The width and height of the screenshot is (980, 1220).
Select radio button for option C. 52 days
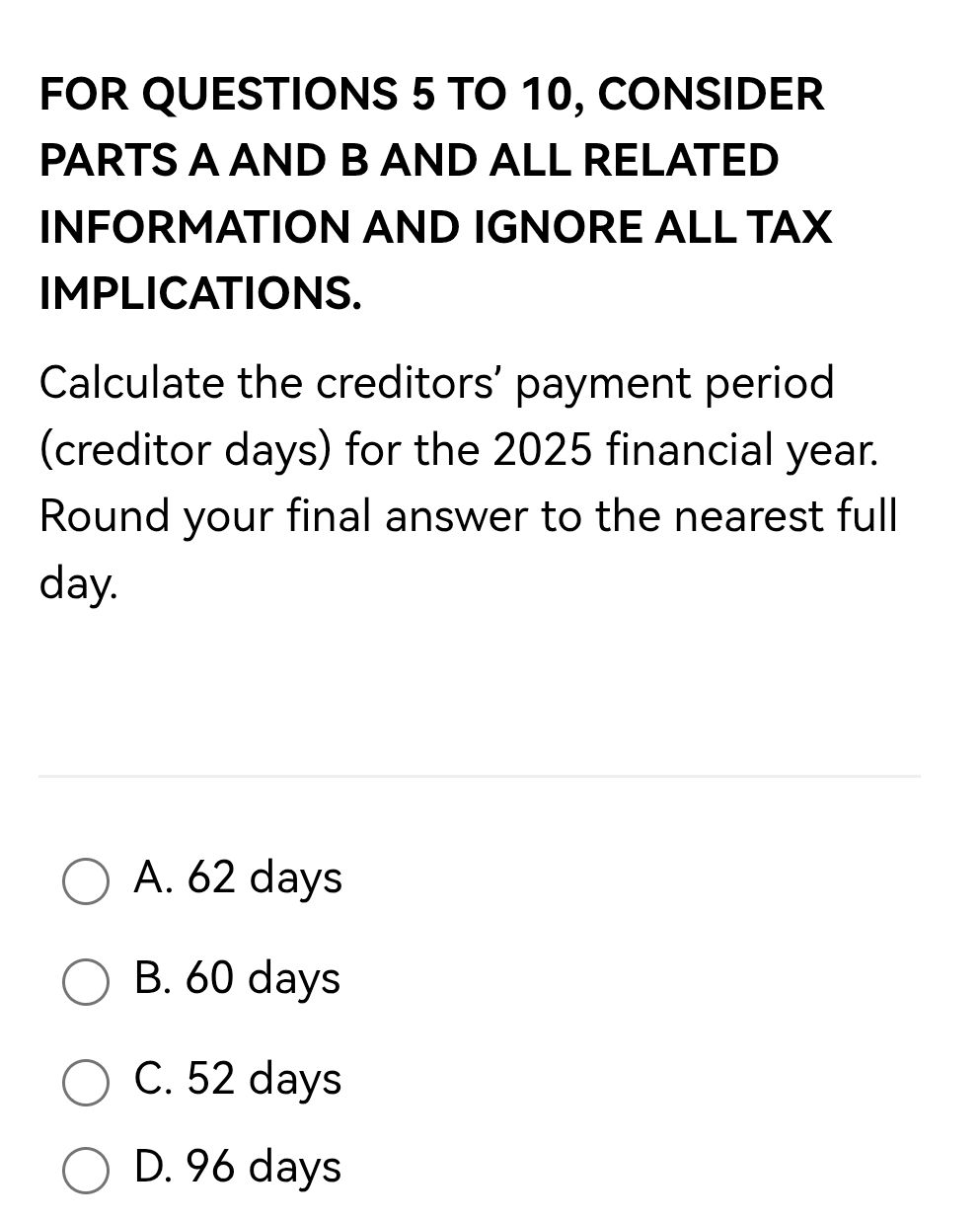click(86, 1082)
